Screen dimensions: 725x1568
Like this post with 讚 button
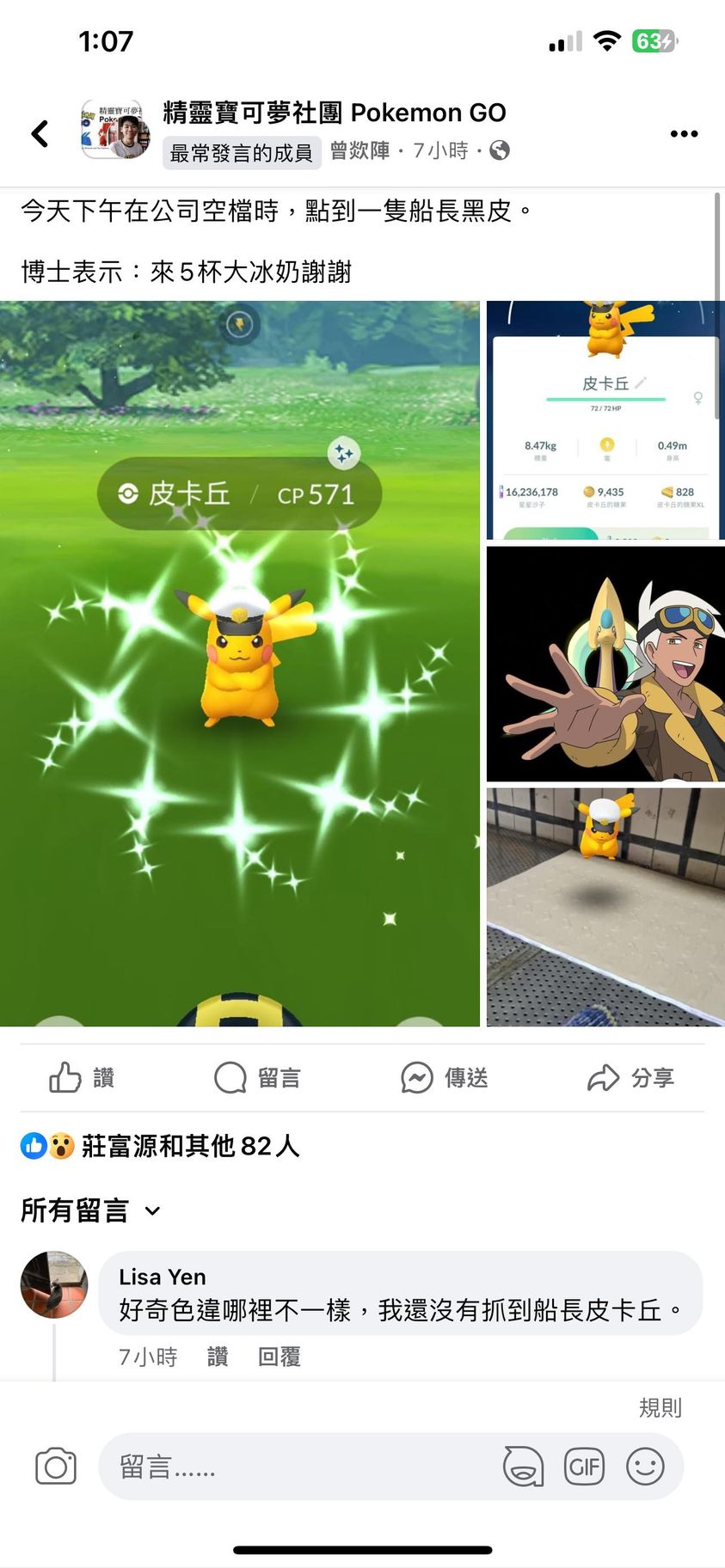click(x=83, y=1077)
